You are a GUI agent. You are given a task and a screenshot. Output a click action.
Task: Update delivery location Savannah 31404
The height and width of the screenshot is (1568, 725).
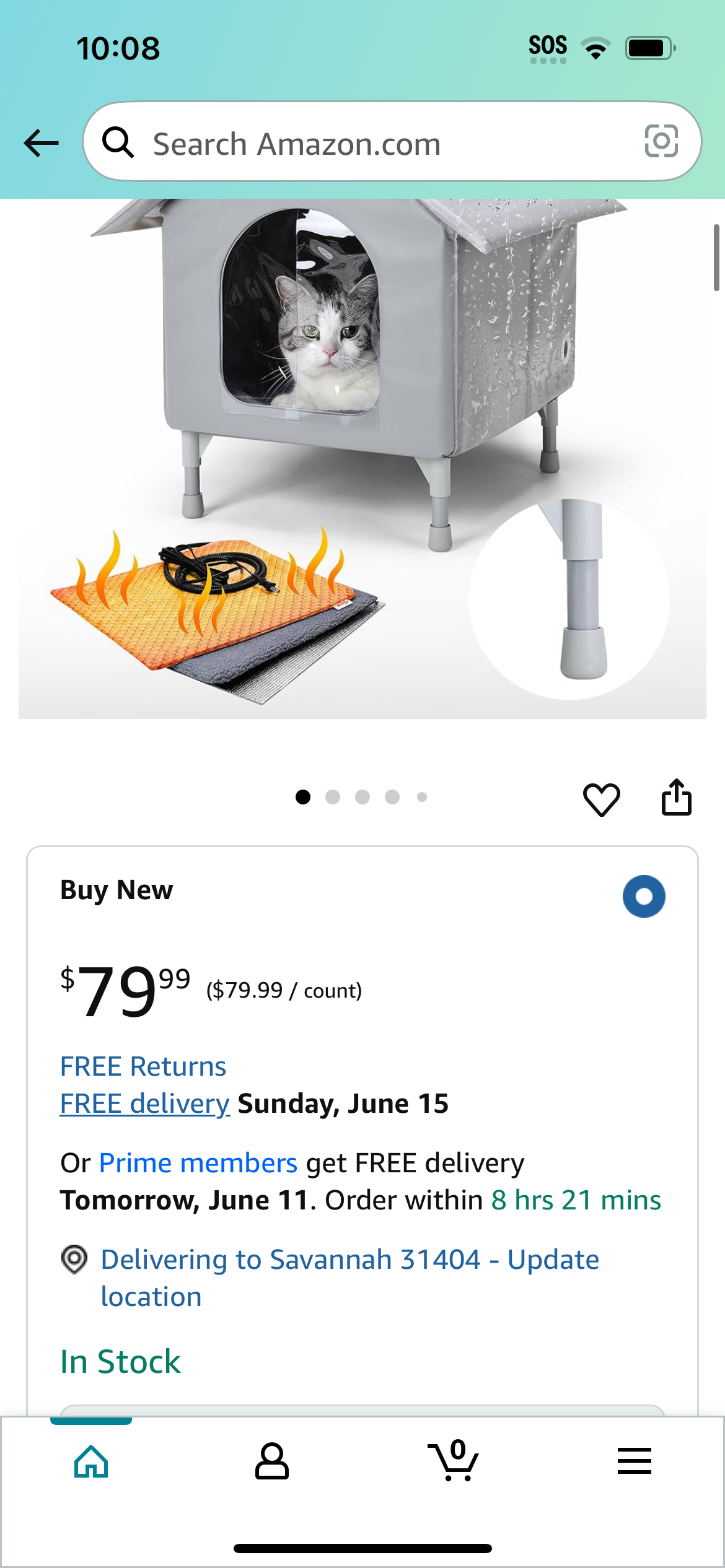tap(350, 1278)
